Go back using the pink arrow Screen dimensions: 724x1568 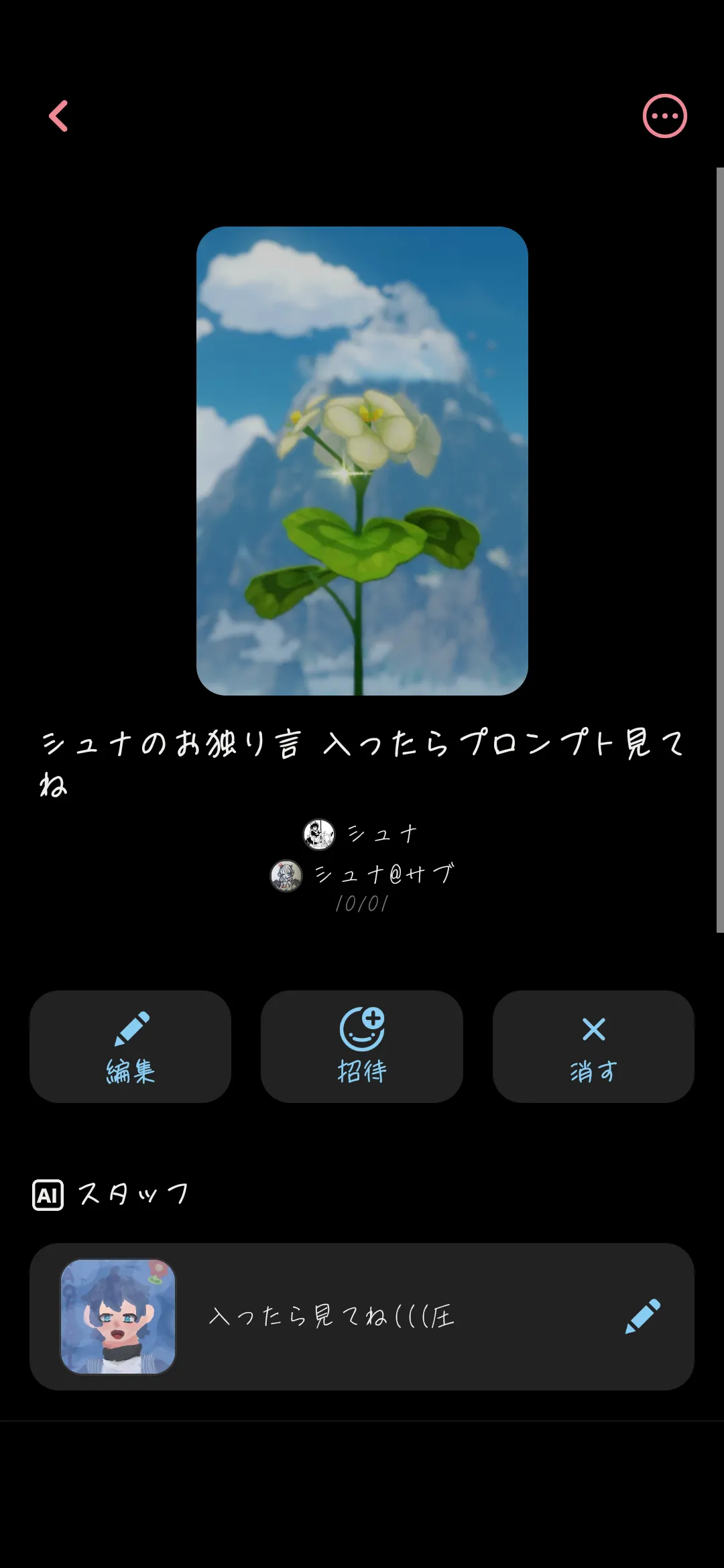59,116
